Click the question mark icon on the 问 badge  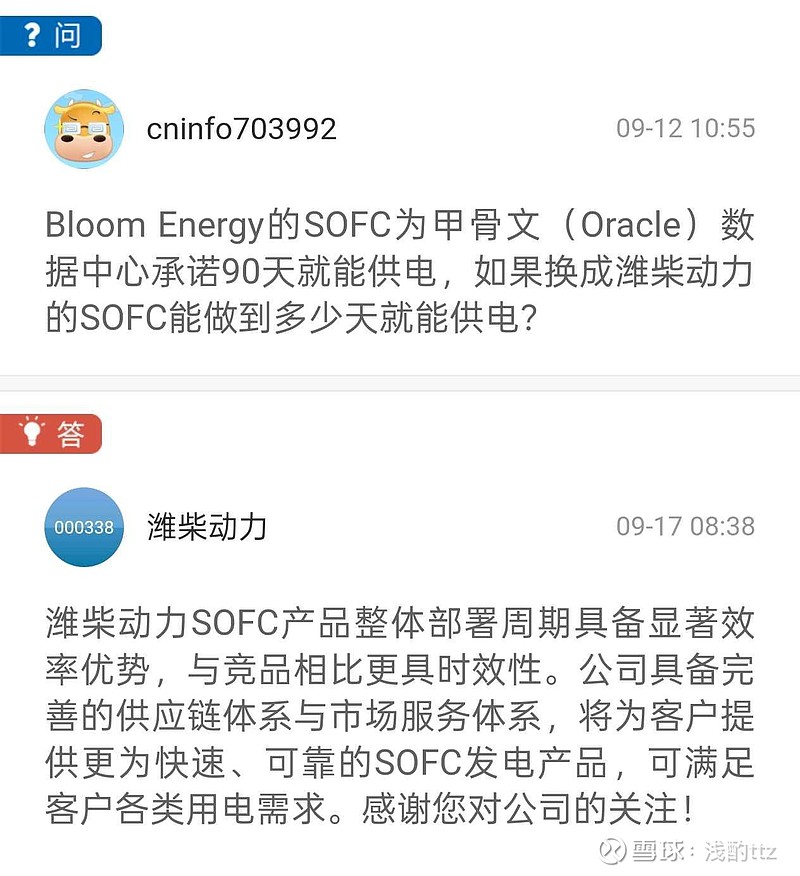(33, 36)
